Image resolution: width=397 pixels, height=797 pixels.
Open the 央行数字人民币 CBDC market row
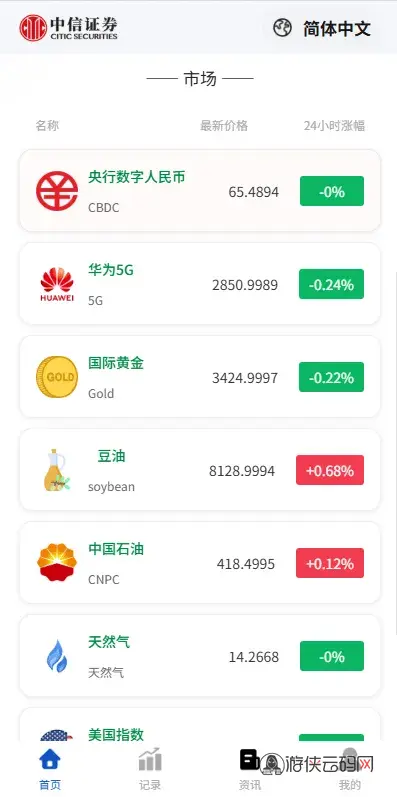200,191
